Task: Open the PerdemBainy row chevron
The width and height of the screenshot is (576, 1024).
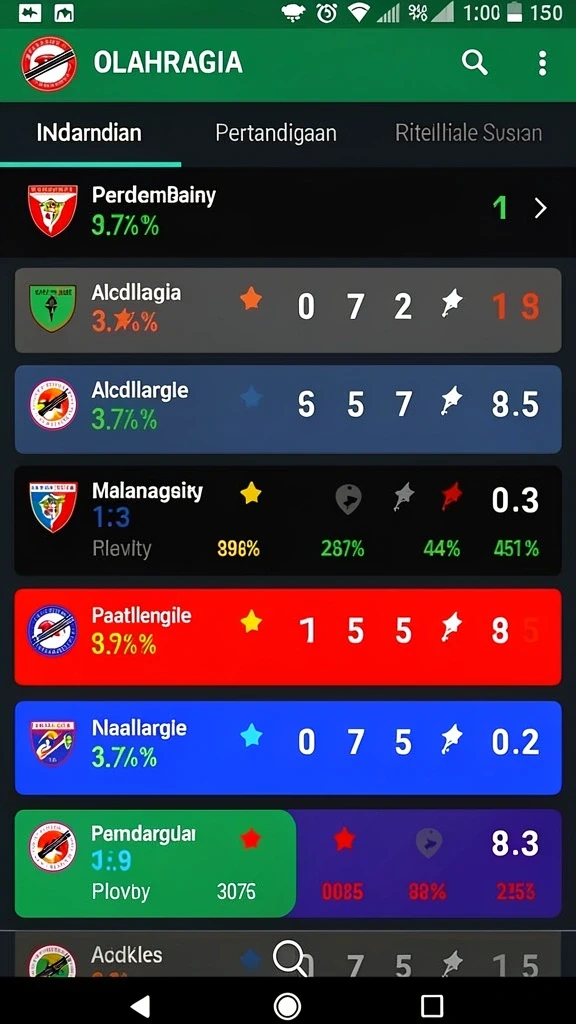Action: coord(541,208)
